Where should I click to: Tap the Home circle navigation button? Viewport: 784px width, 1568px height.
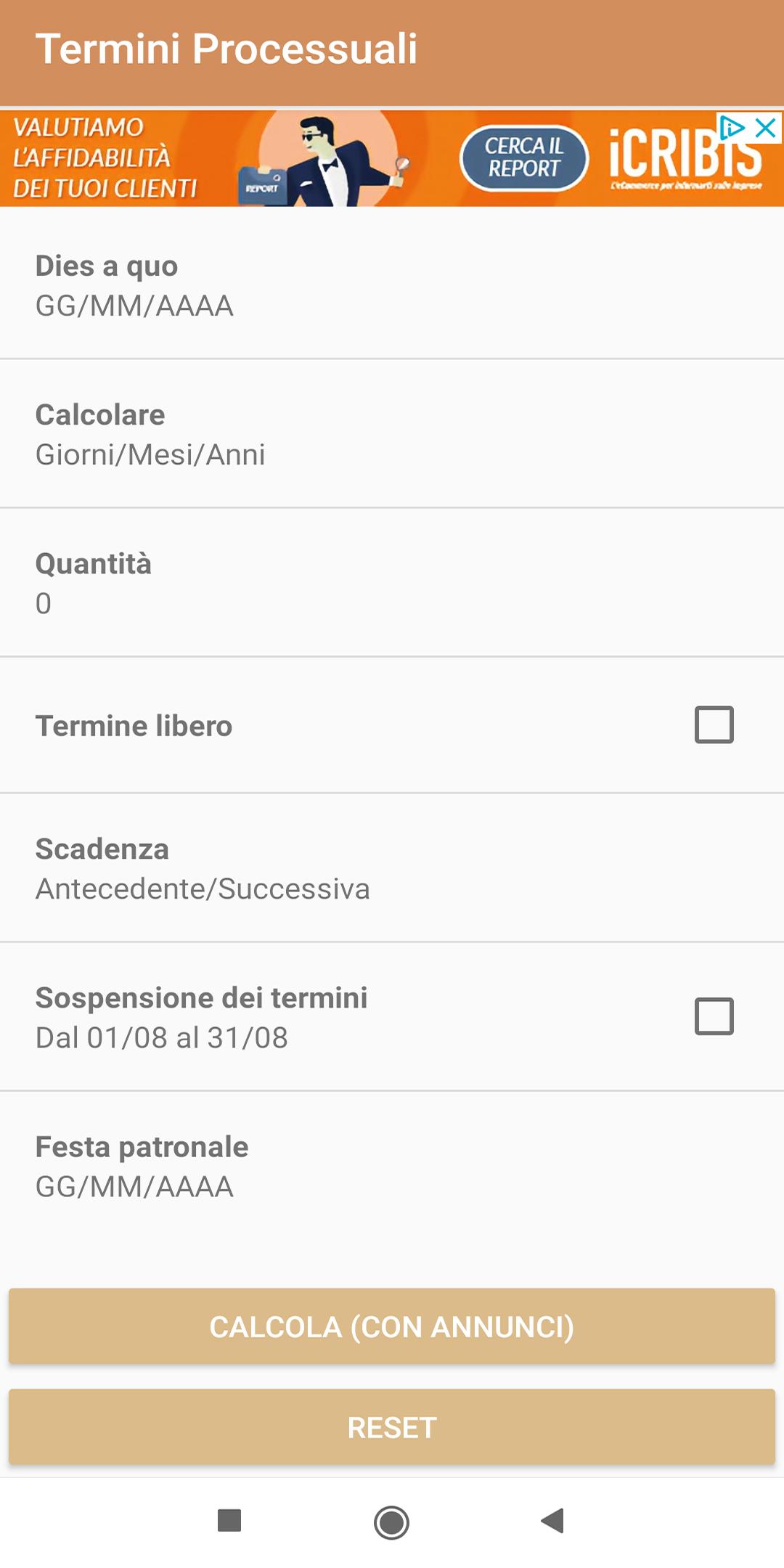391,1522
